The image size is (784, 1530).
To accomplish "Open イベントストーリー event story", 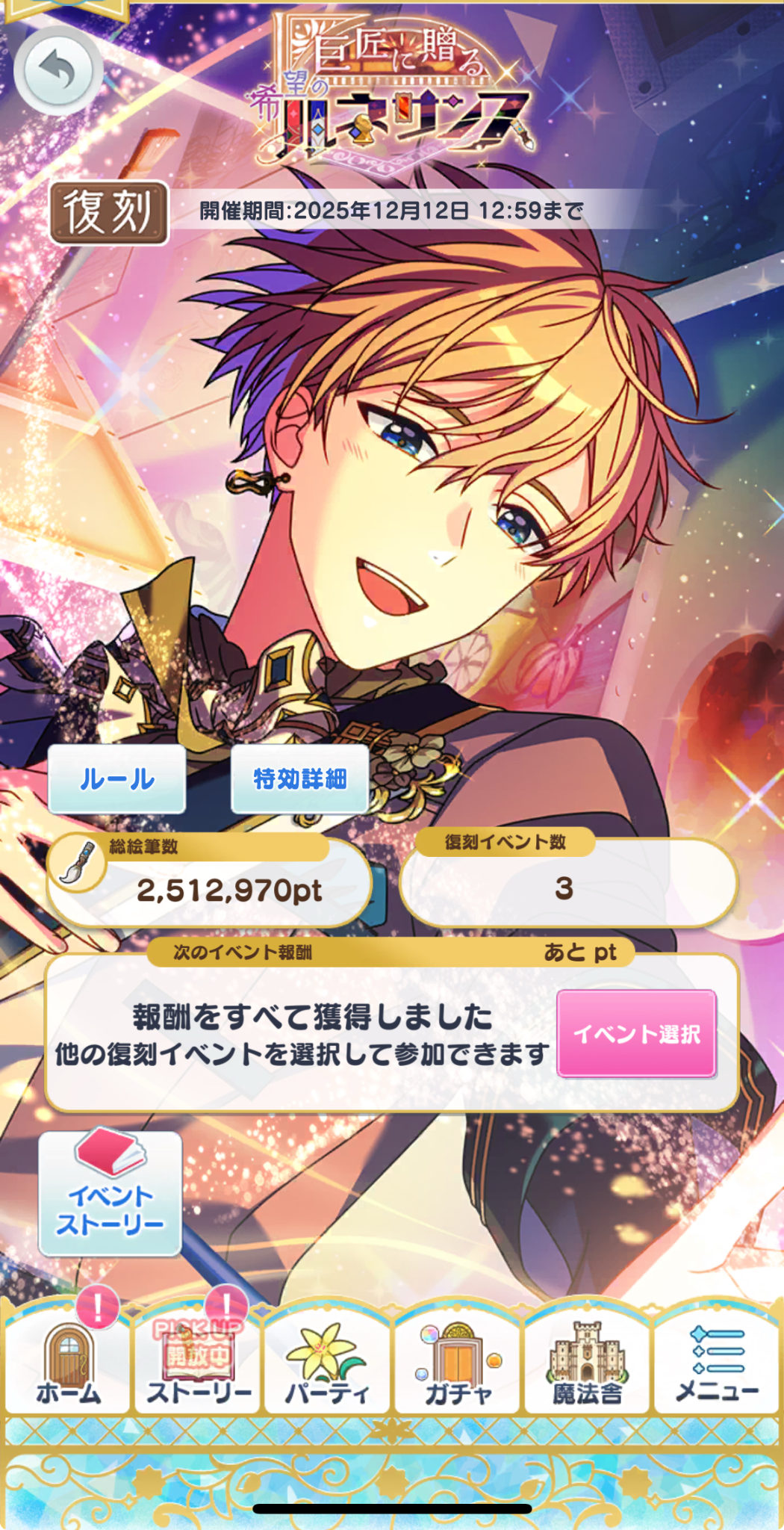I will [111, 1193].
